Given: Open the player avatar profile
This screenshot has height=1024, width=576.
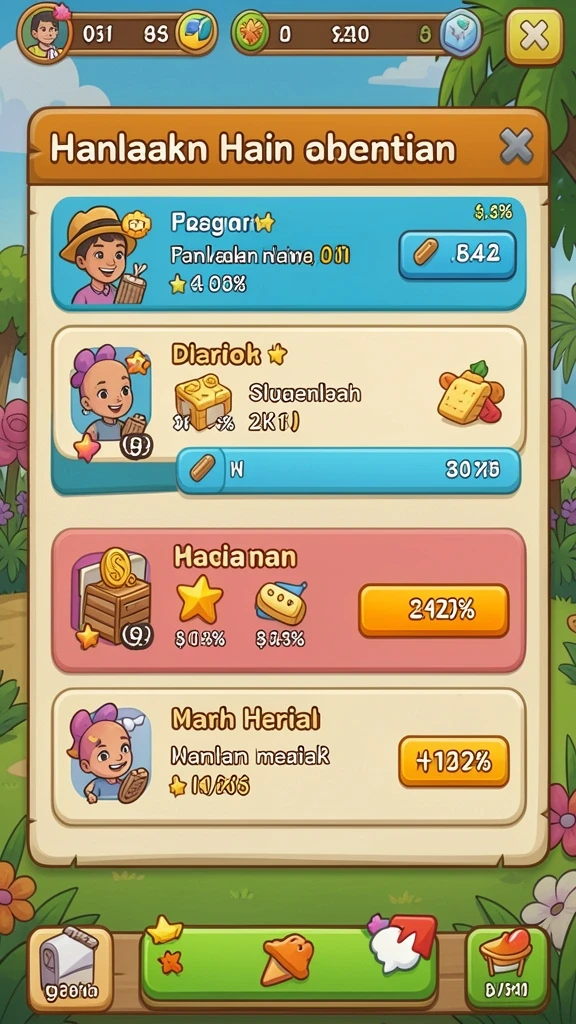Looking at the screenshot, I should (44, 33).
